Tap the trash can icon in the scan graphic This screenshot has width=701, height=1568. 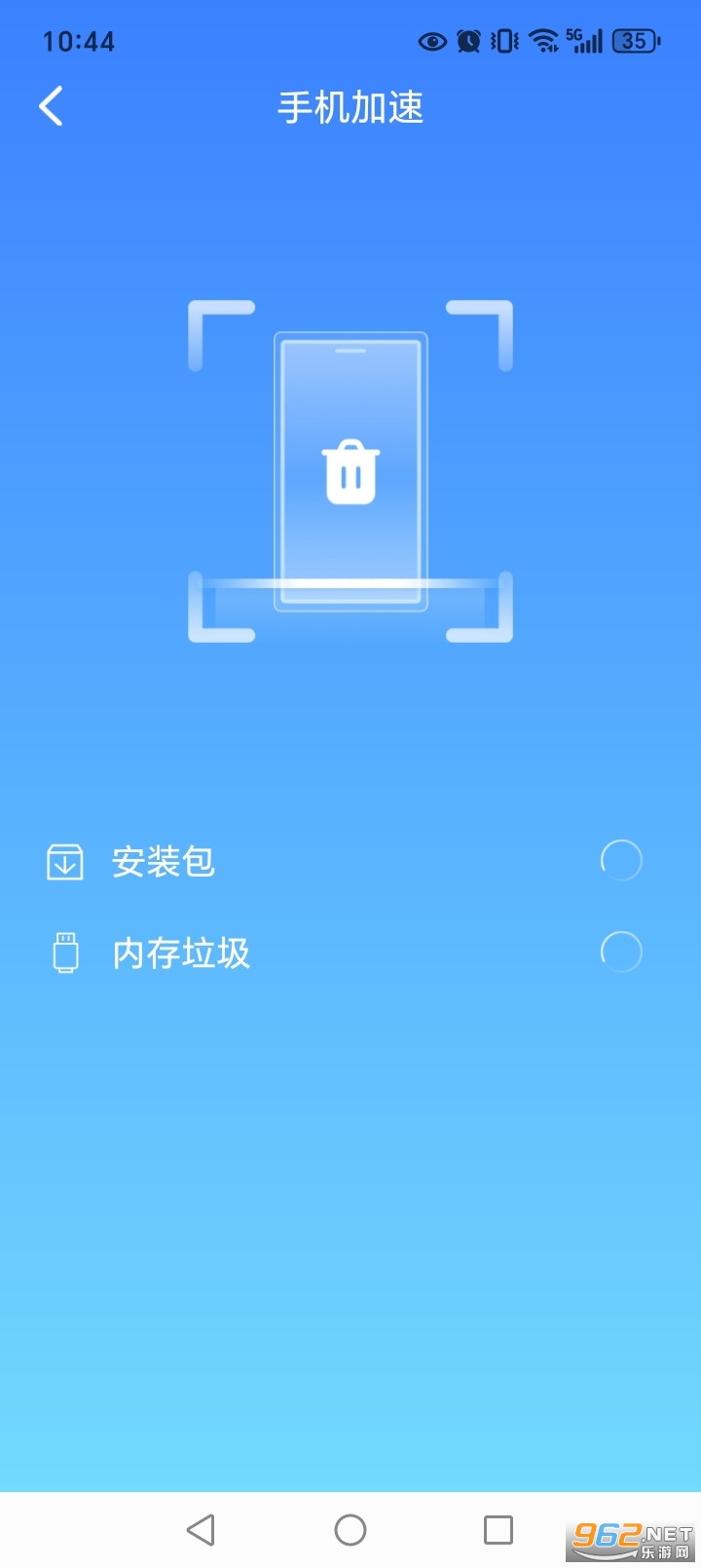coord(350,470)
